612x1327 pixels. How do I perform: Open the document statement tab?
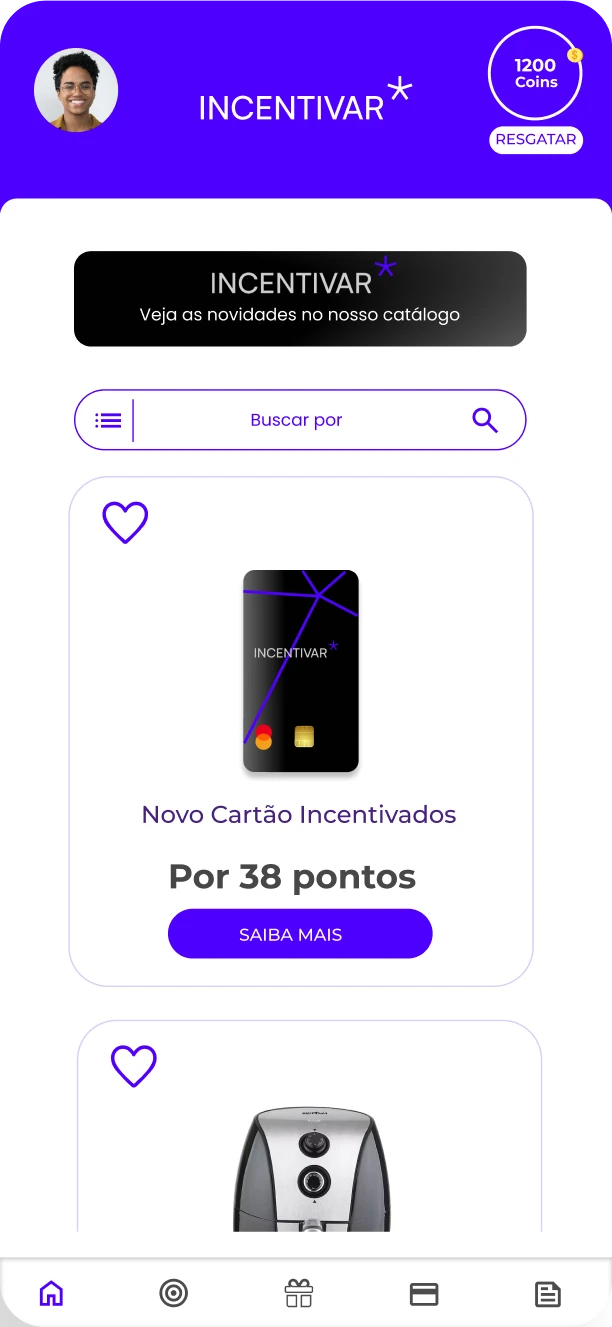coord(547,1293)
